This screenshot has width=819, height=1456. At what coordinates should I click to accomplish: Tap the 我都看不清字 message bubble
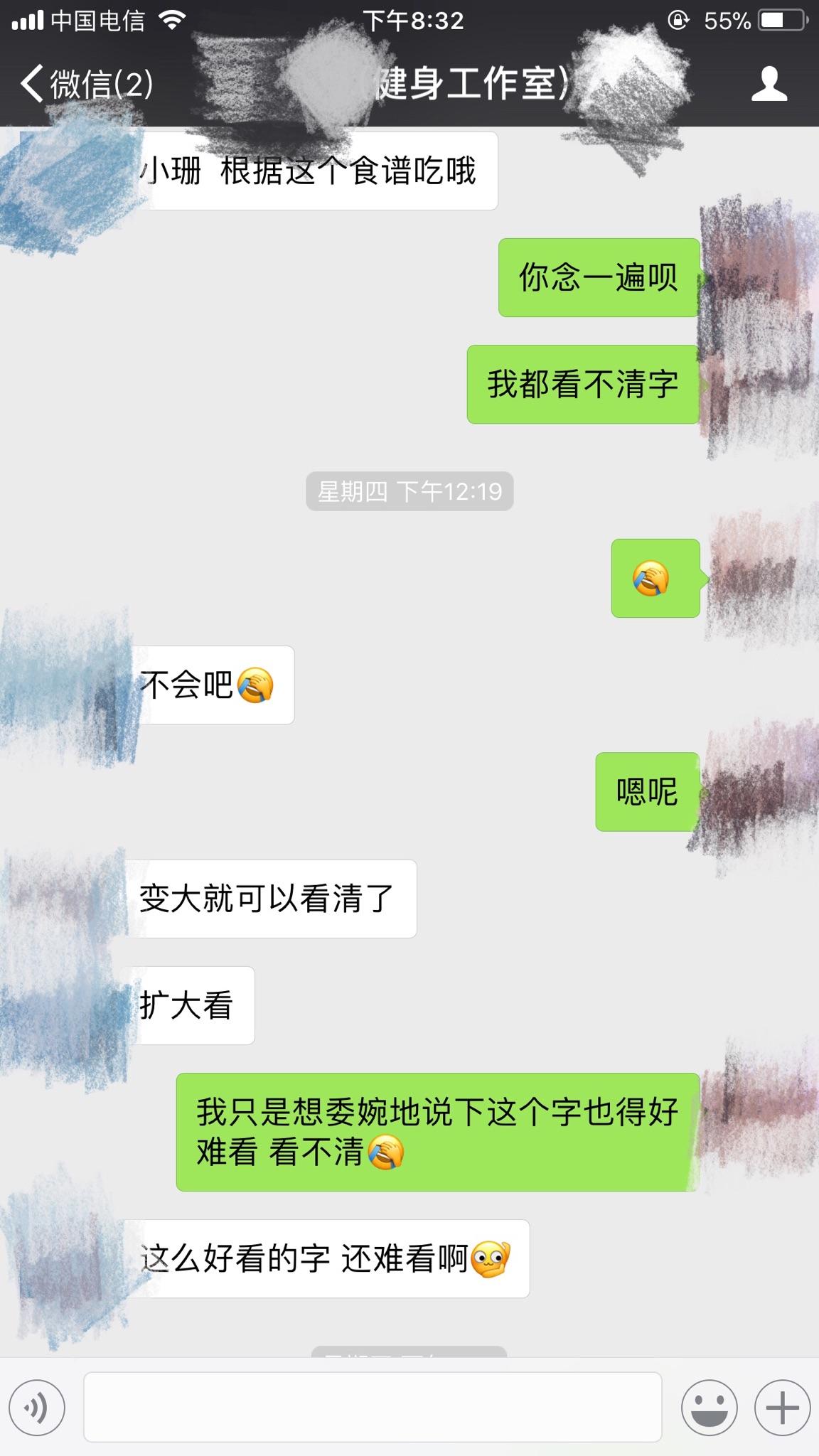tap(582, 384)
